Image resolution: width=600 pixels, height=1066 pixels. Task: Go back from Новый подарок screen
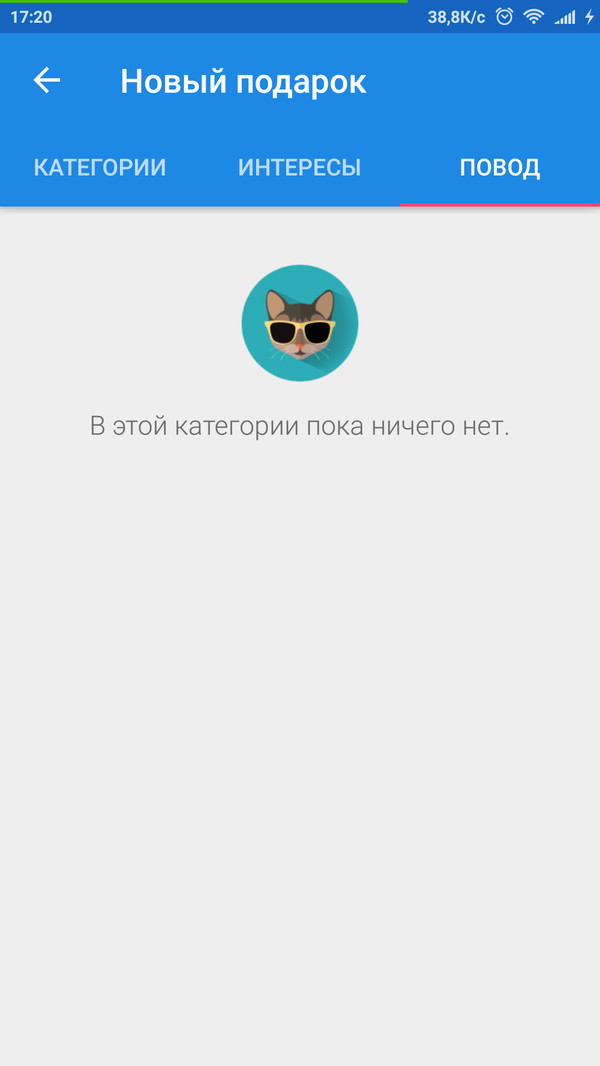coord(47,81)
